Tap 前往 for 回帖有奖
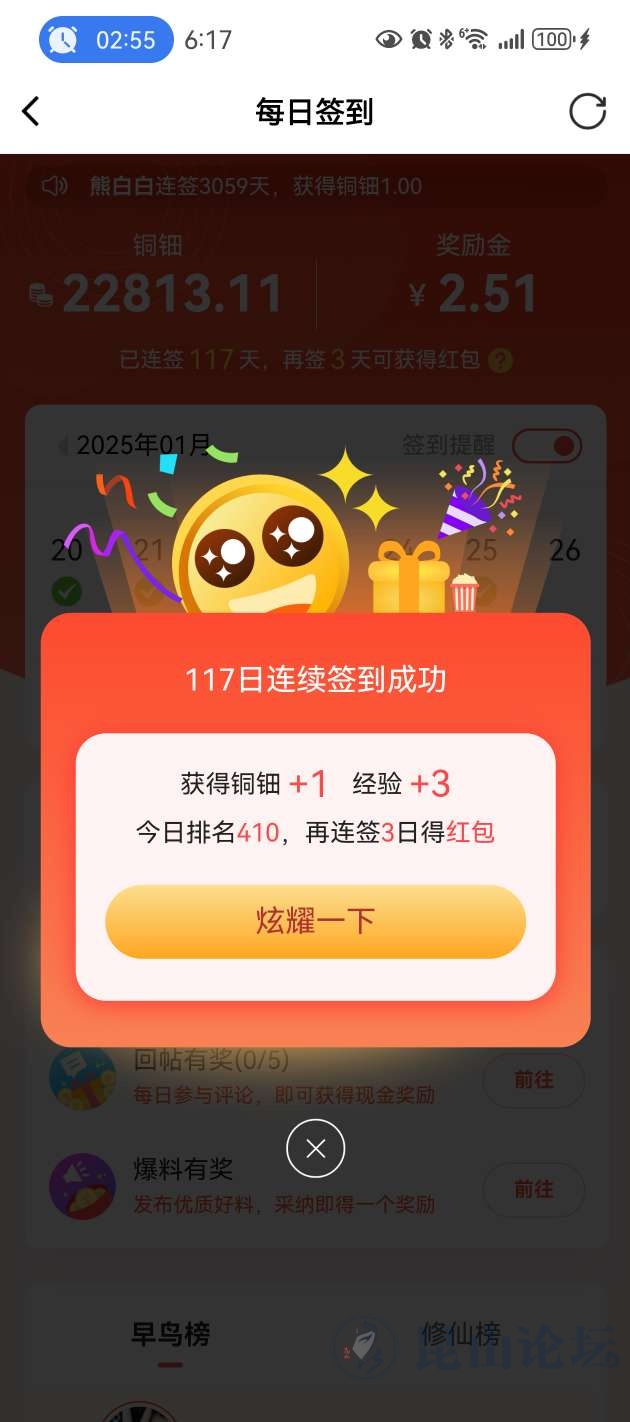The image size is (630, 1422). [533, 1080]
